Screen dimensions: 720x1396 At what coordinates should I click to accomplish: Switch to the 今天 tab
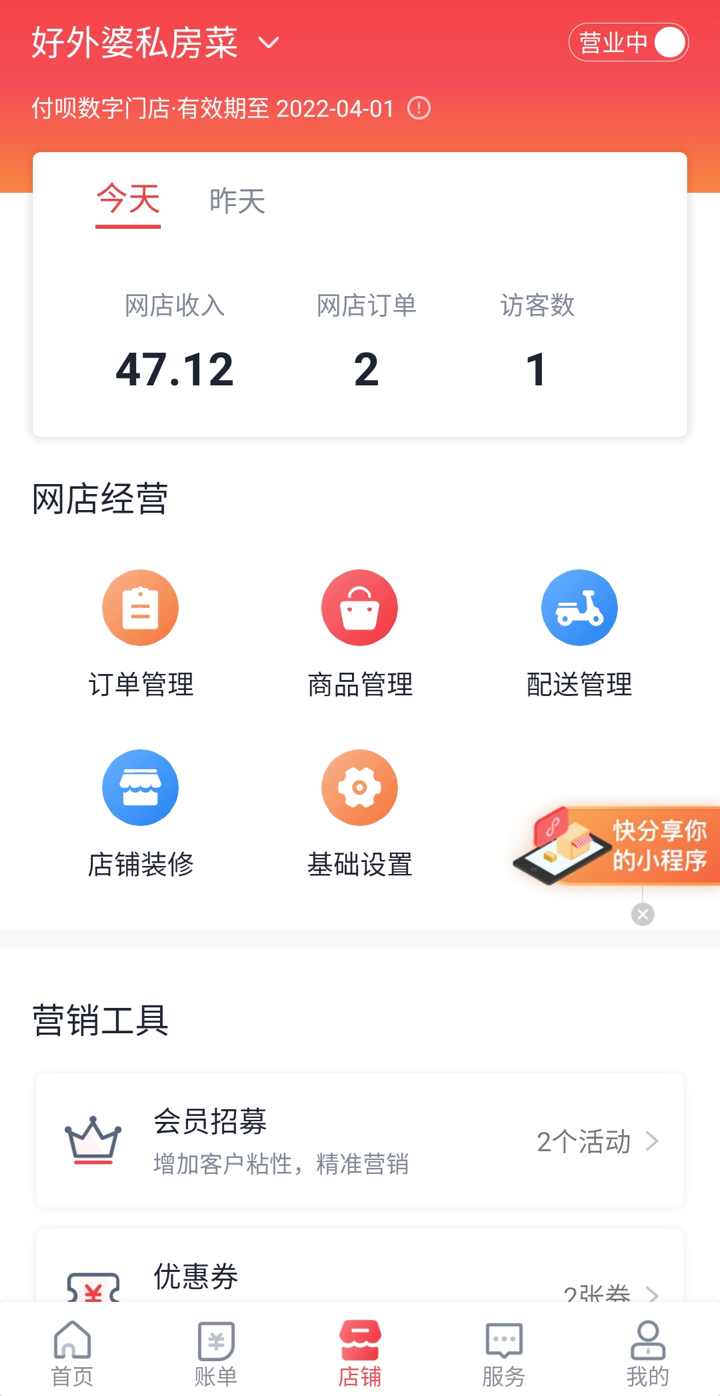click(x=127, y=201)
